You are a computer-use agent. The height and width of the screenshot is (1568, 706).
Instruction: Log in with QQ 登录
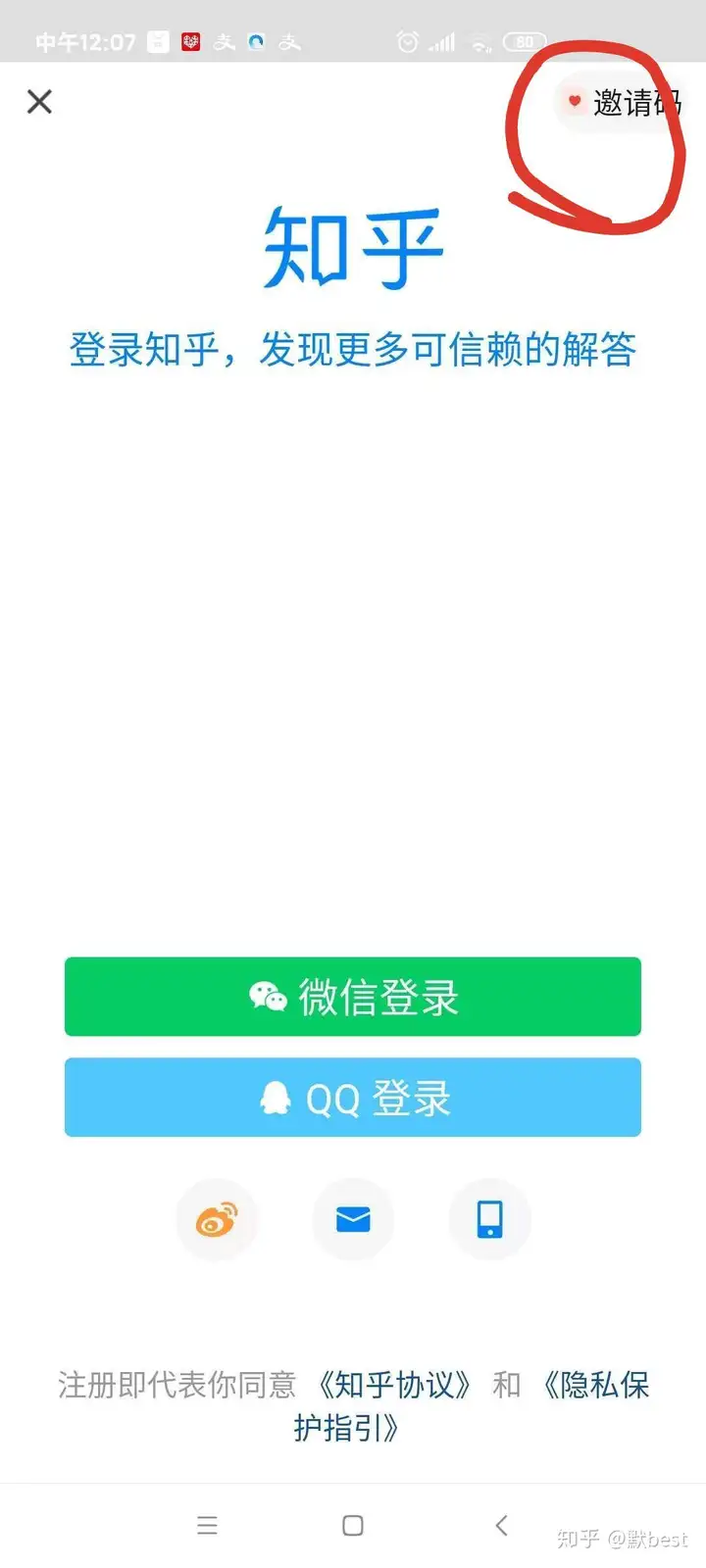tap(353, 1098)
